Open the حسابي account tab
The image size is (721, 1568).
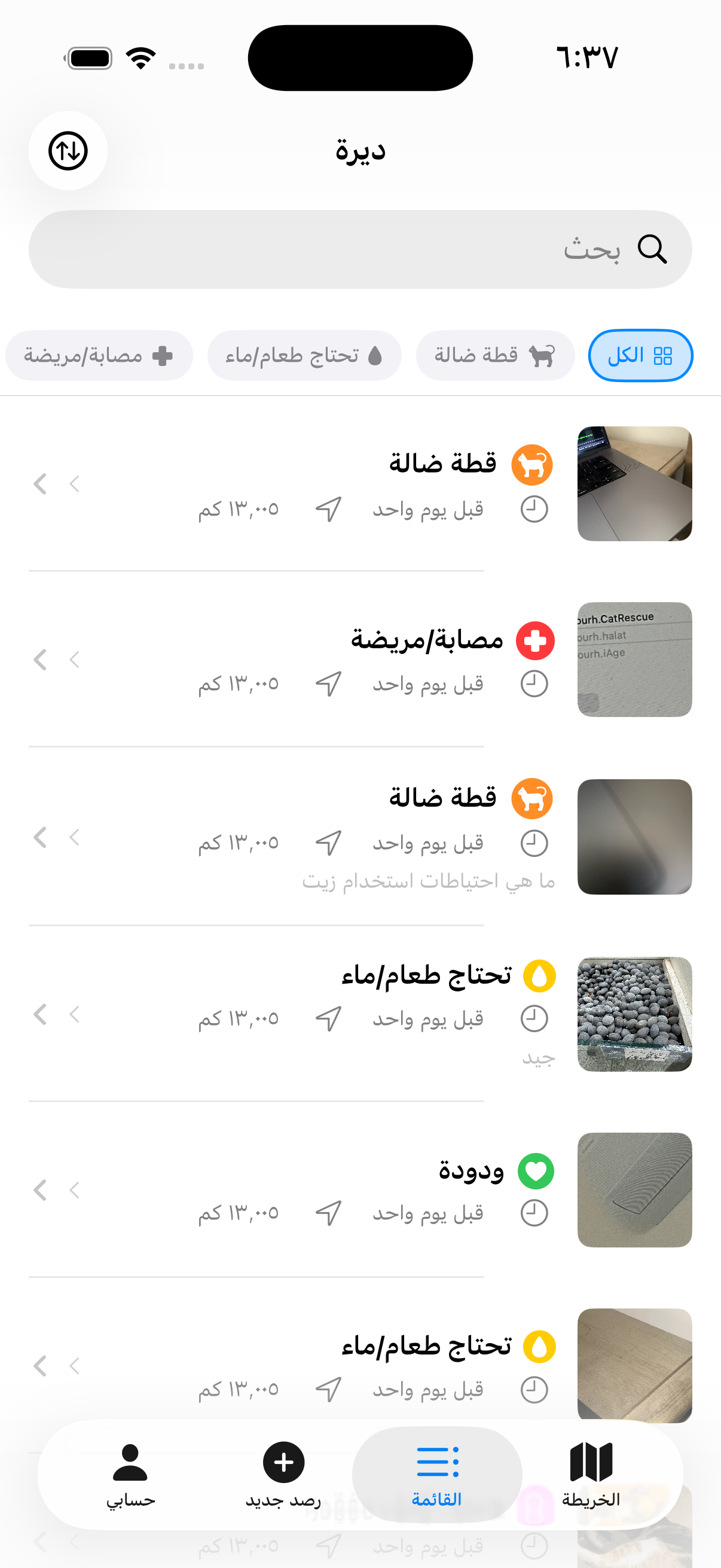pos(130,1474)
